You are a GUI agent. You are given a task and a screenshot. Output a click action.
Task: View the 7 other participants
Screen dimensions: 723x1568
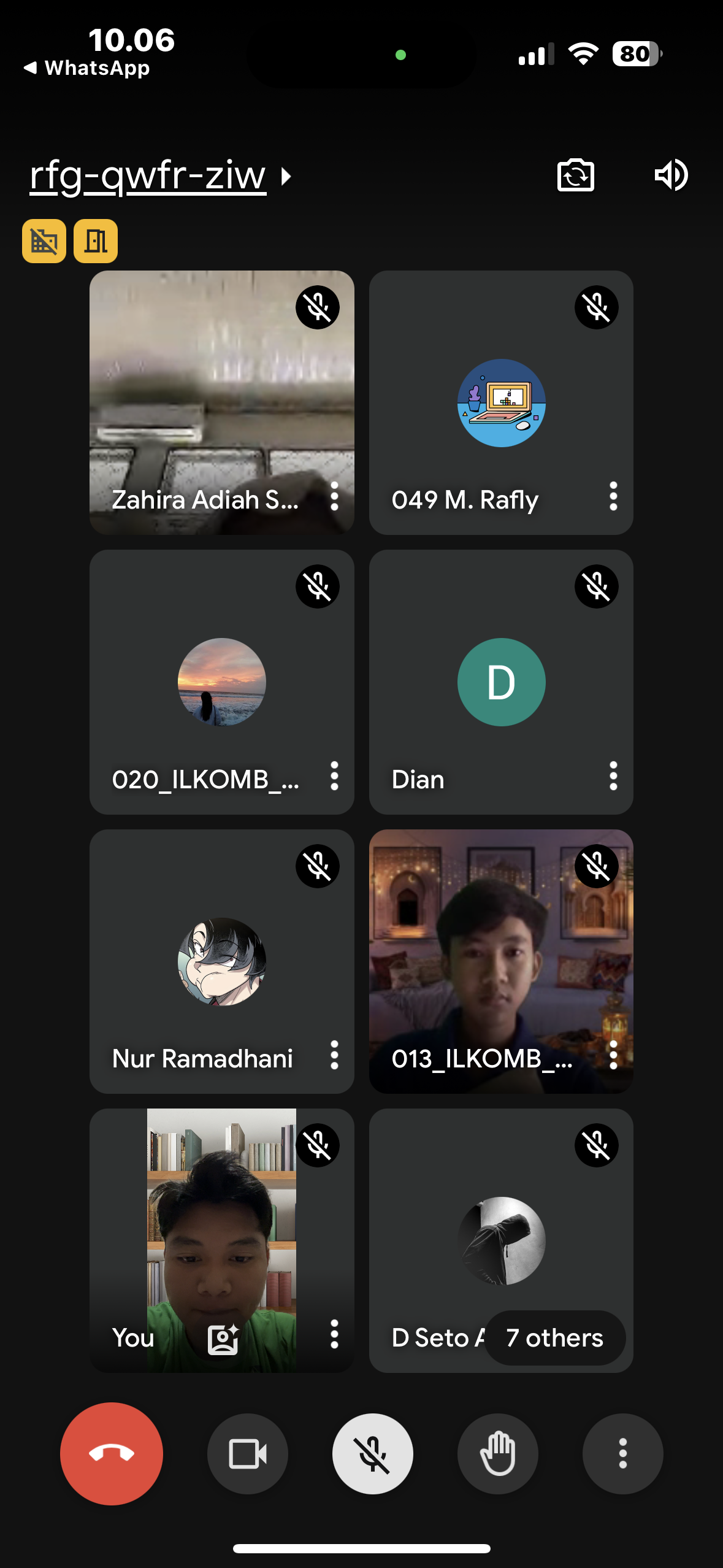pos(554,1338)
